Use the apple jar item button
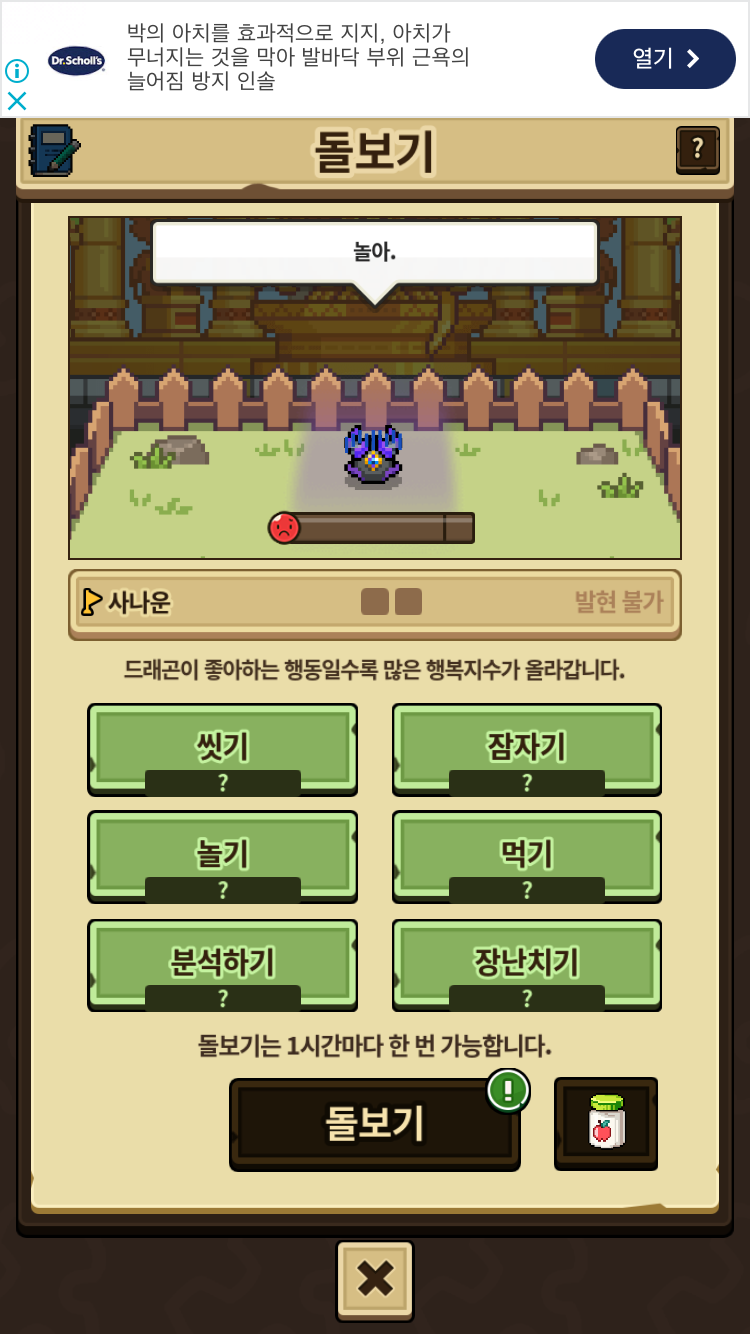Image resolution: width=750 pixels, height=1334 pixels. pos(606,1122)
